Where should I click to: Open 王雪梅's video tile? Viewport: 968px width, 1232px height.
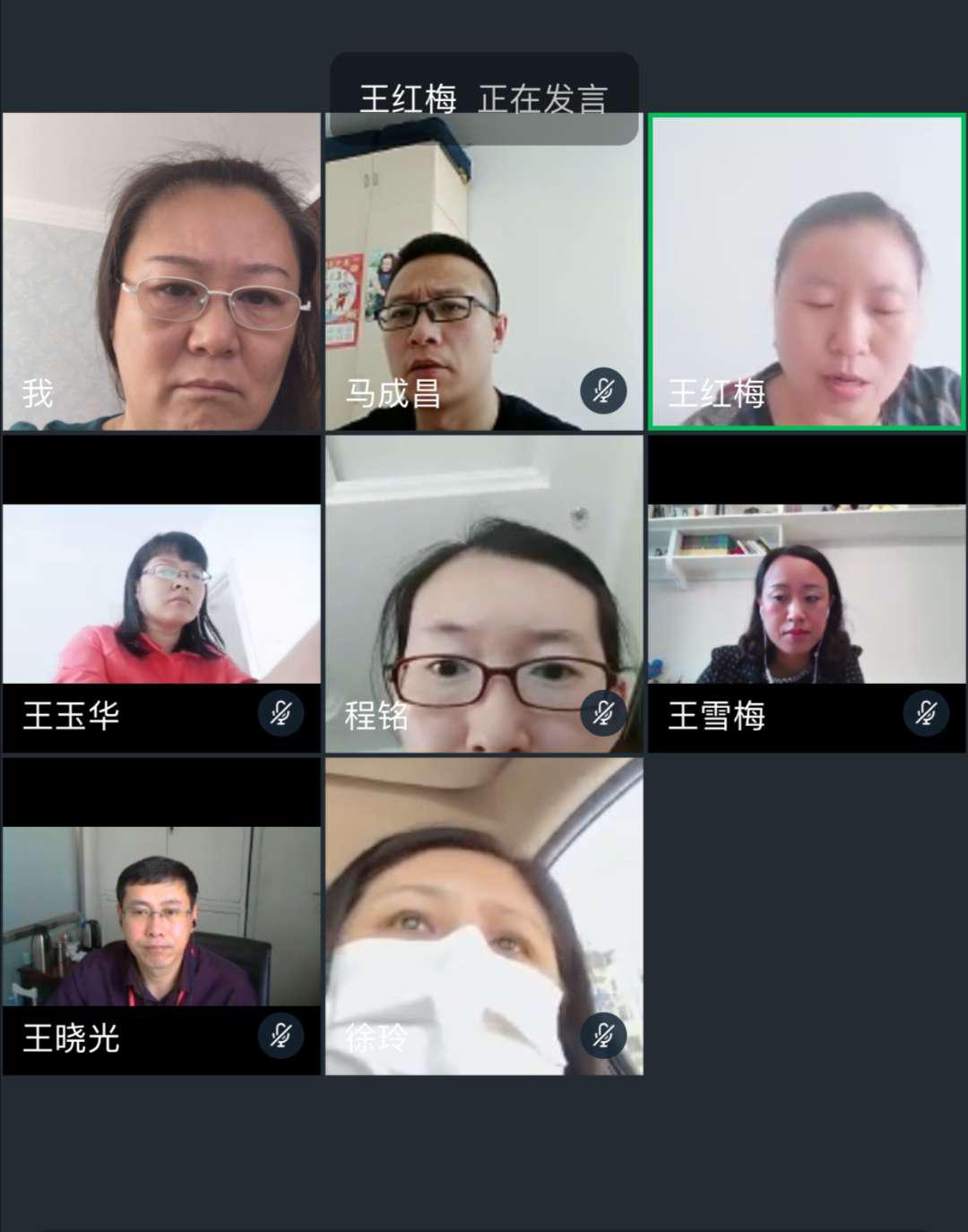[807, 594]
